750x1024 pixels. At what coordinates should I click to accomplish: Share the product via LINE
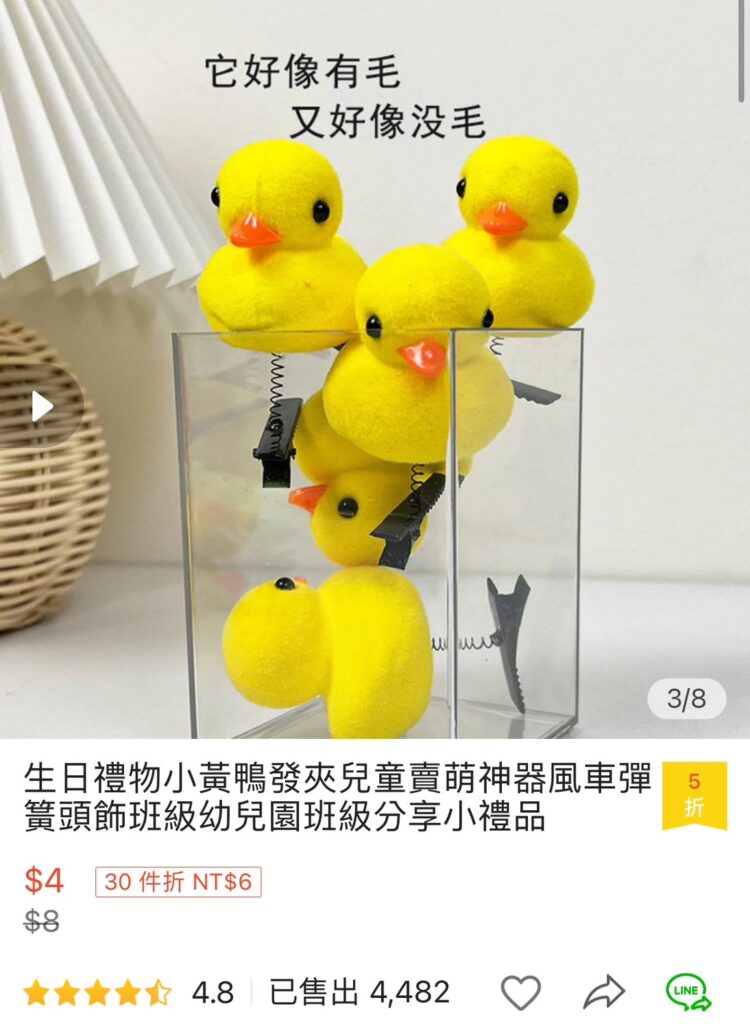(x=689, y=992)
